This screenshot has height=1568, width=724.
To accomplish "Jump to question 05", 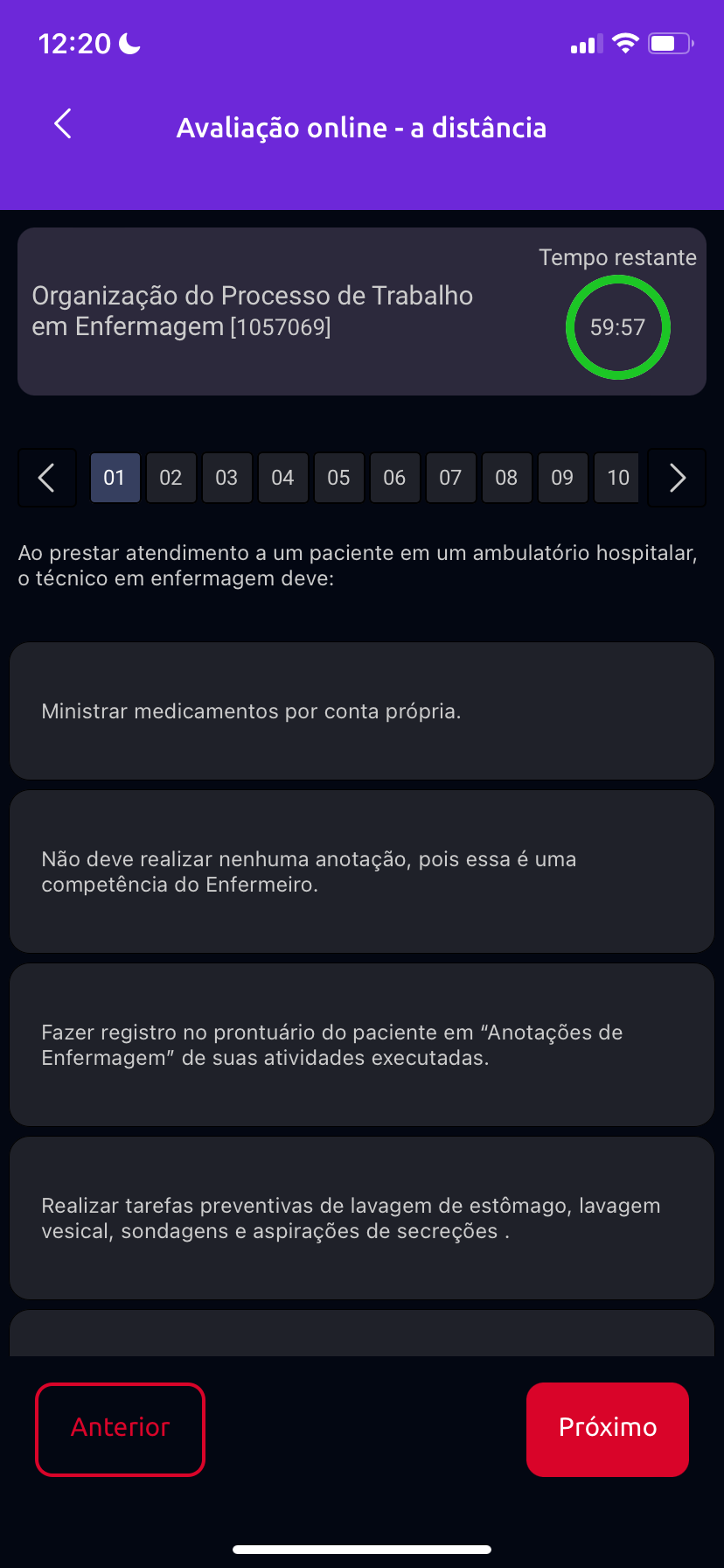I will [x=338, y=478].
